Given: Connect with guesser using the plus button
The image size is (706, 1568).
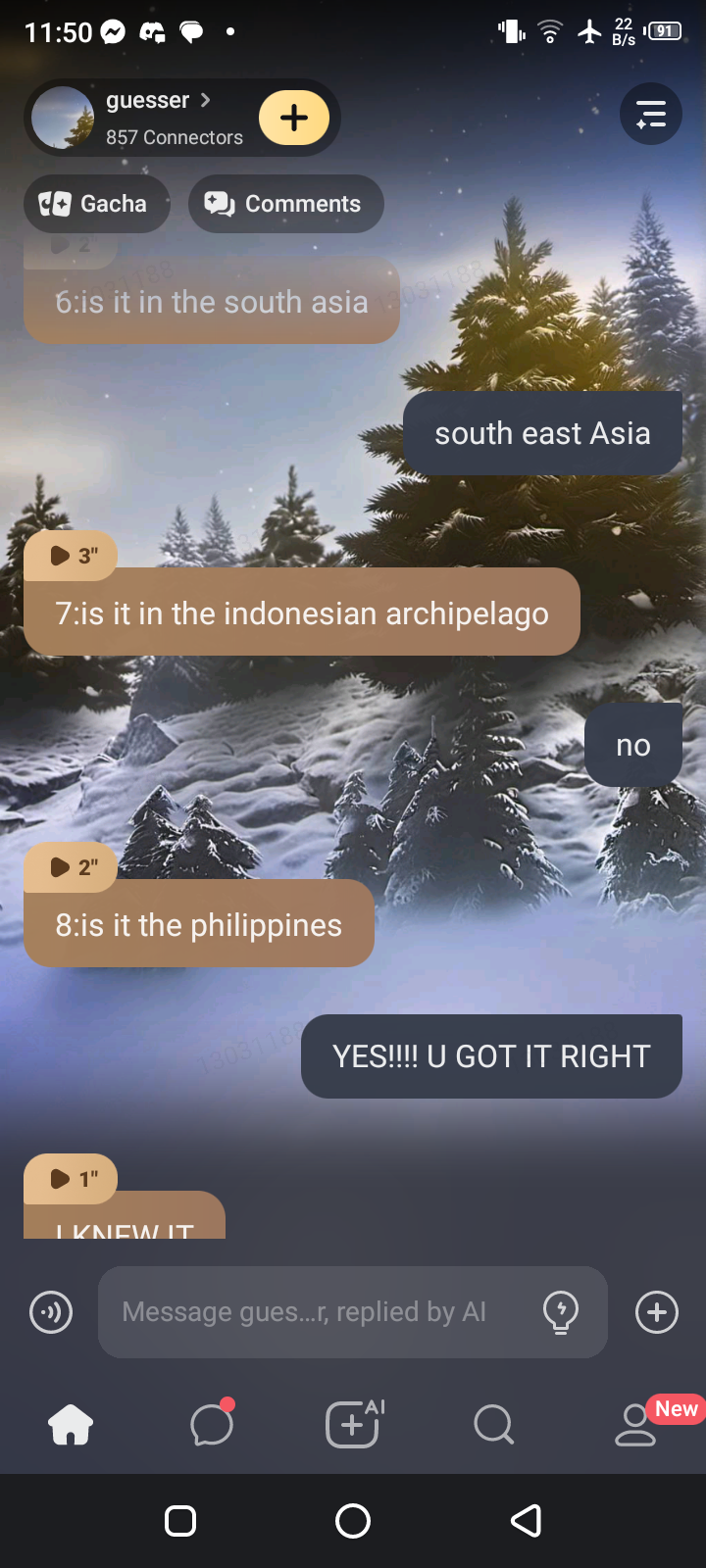Looking at the screenshot, I should pos(294,118).
